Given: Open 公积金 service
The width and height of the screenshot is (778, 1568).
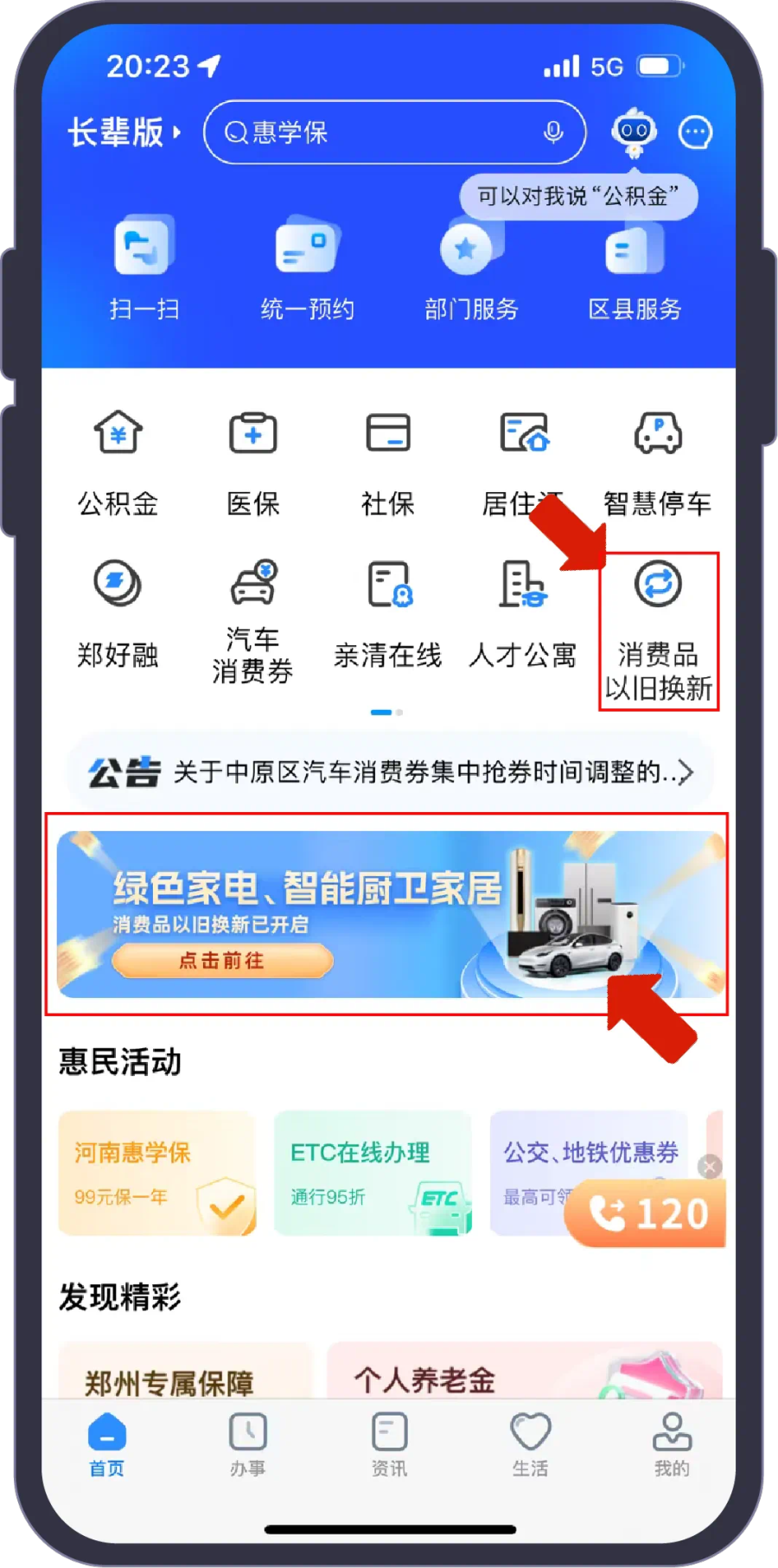Looking at the screenshot, I should pos(118,463).
